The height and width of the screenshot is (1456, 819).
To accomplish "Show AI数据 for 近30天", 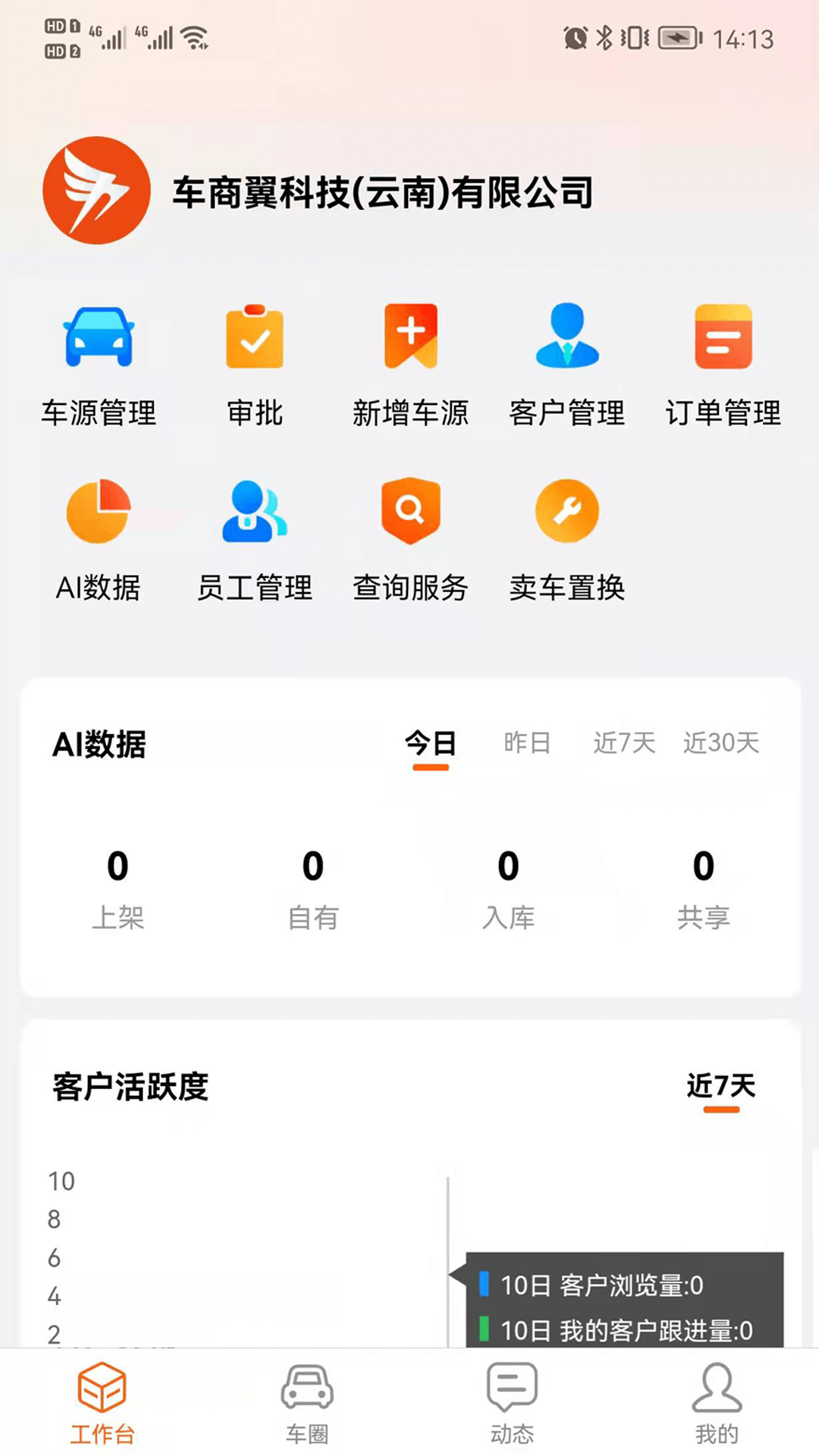I will tap(721, 743).
